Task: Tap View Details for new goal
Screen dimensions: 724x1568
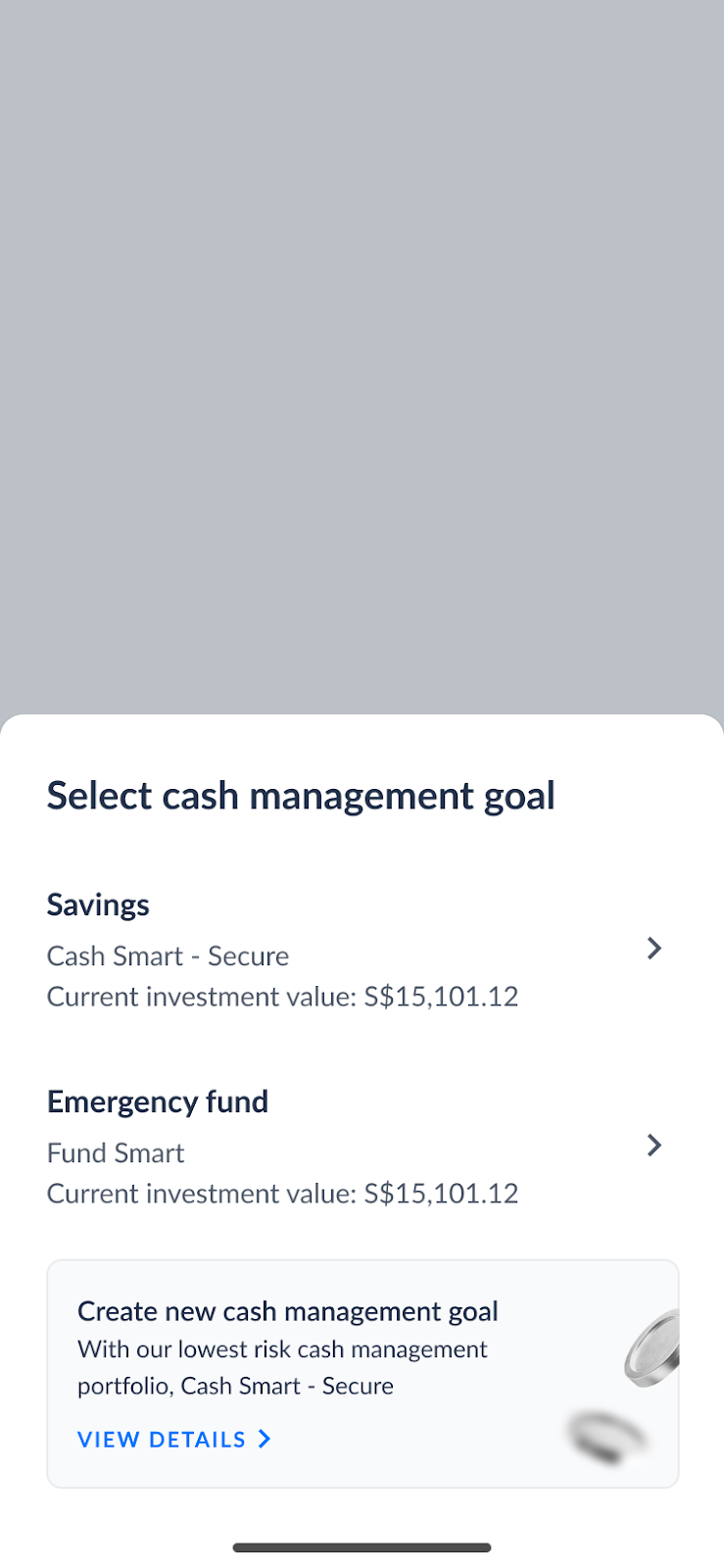Action: pos(174,1440)
